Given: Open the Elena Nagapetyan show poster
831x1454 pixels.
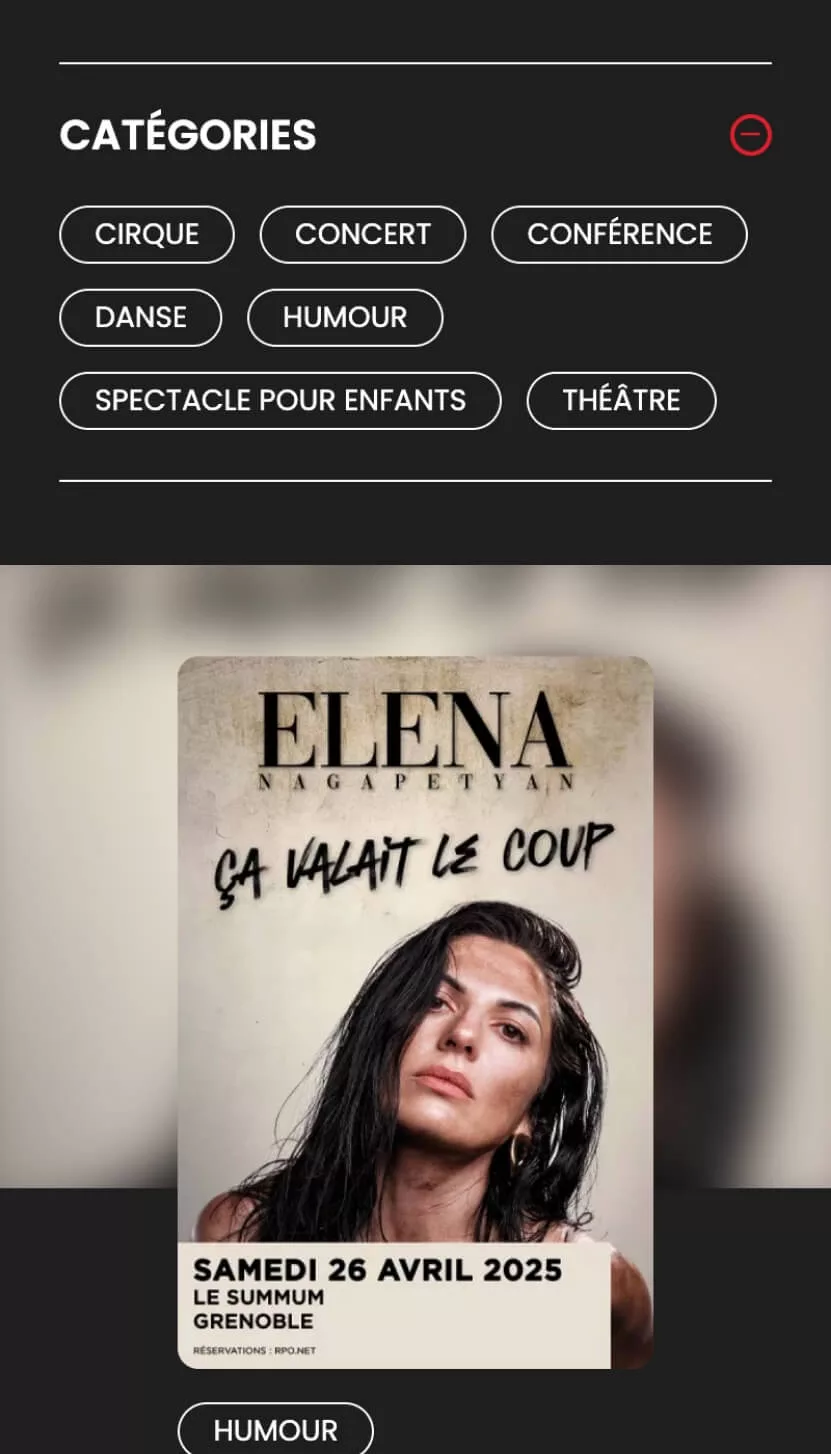Looking at the screenshot, I should tap(415, 1010).
